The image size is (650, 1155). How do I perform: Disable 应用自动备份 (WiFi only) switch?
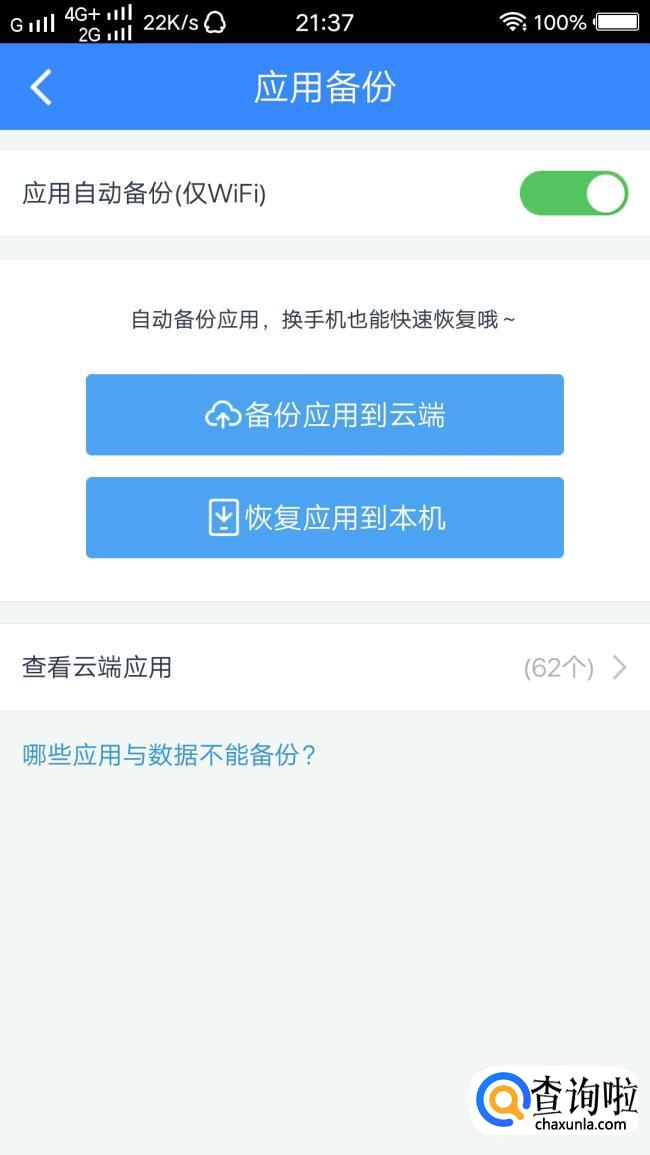point(573,194)
